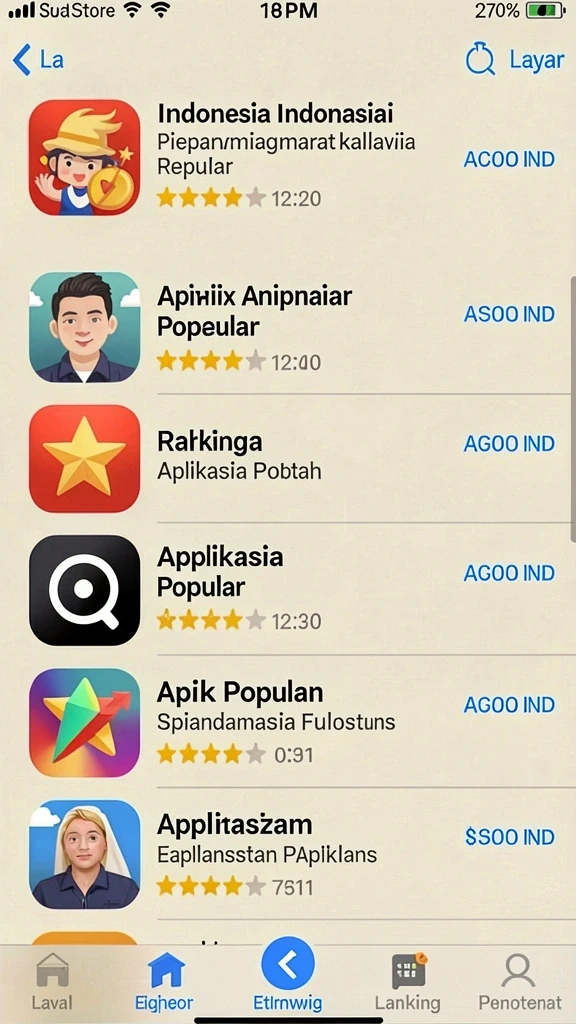This screenshot has width=576, height=1024.
Task: Tap ASOO IND for Apiнiix Anipnaiar Popeular
Action: (x=509, y=314)
